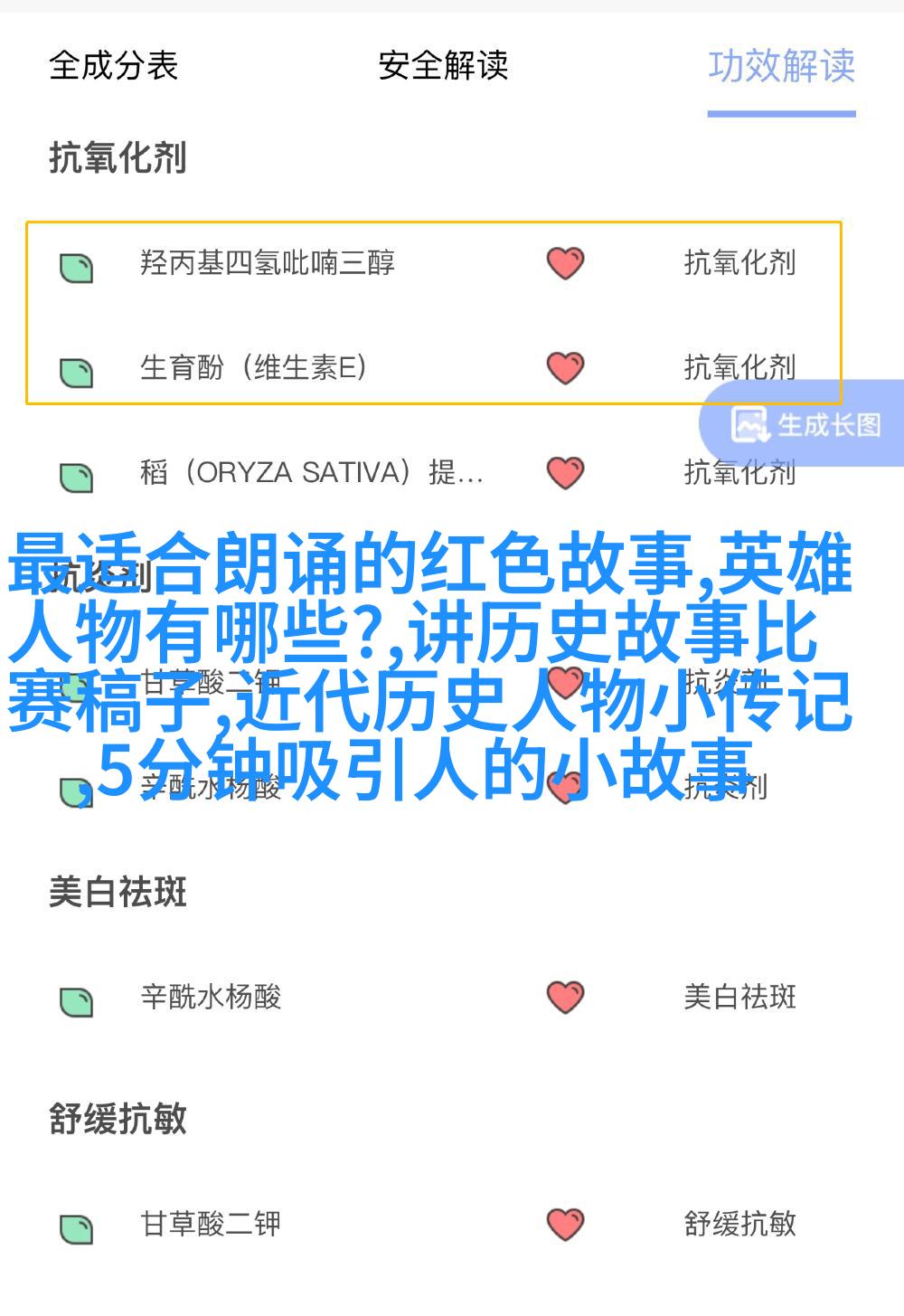Open 甘草酸二钾 under 舒缓抗敏 section
This screenshot has width=904, height=1316.
[211, 1224]
